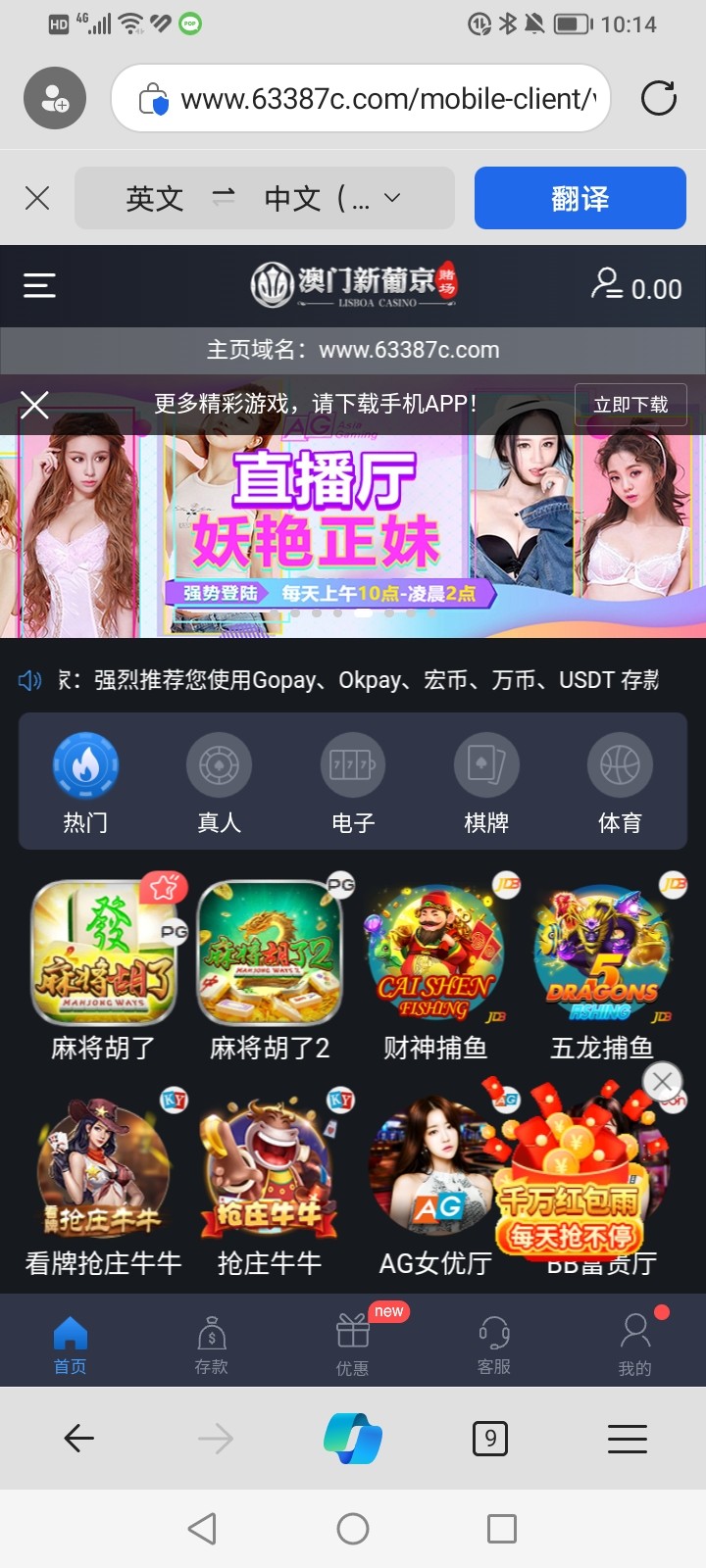Switch to the 我的 profile tab
Screen dimensions: 706x1568
coord(634,1344)
